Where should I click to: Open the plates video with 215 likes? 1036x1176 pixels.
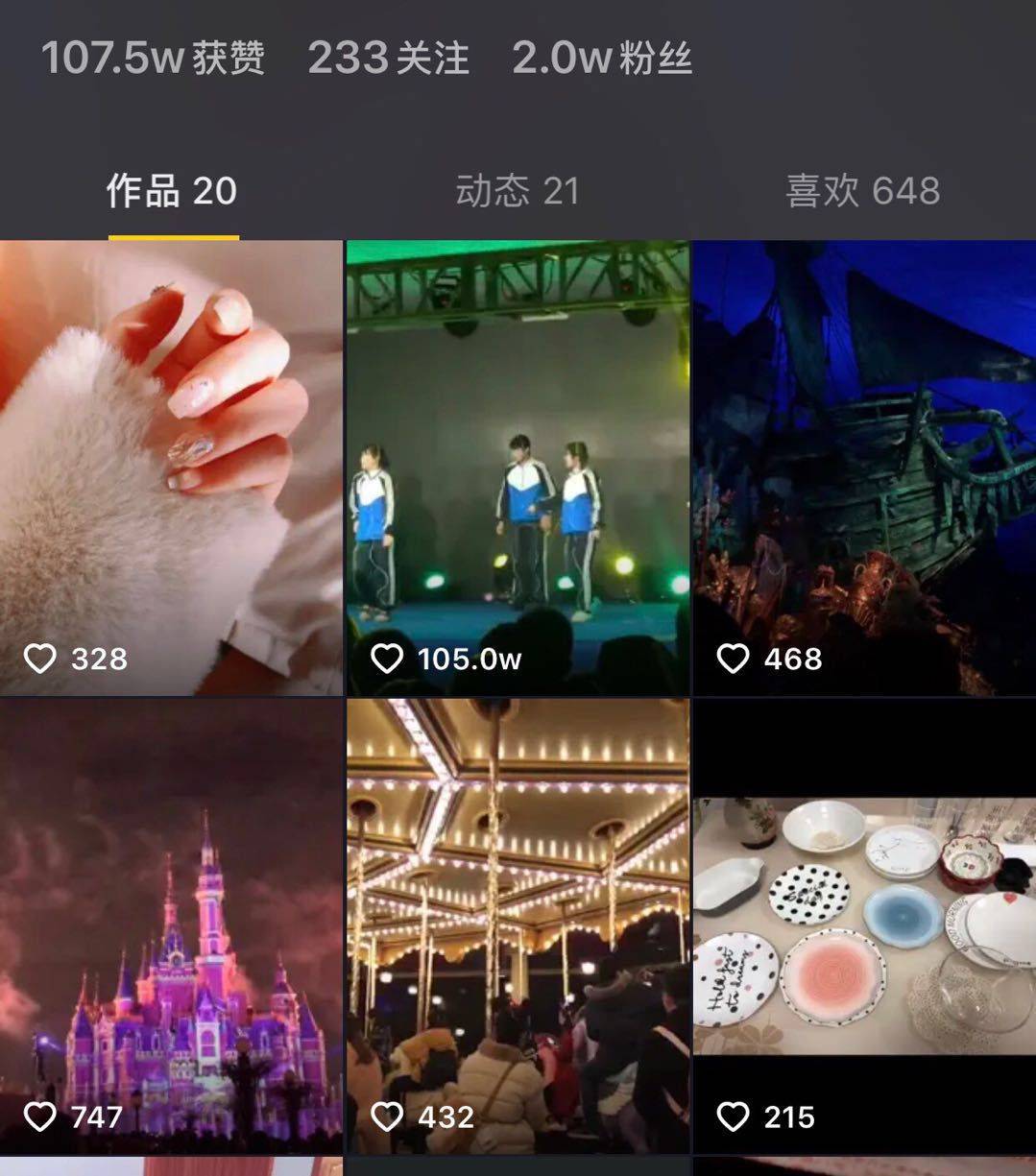pyautogui.click(x=864, y=926)
